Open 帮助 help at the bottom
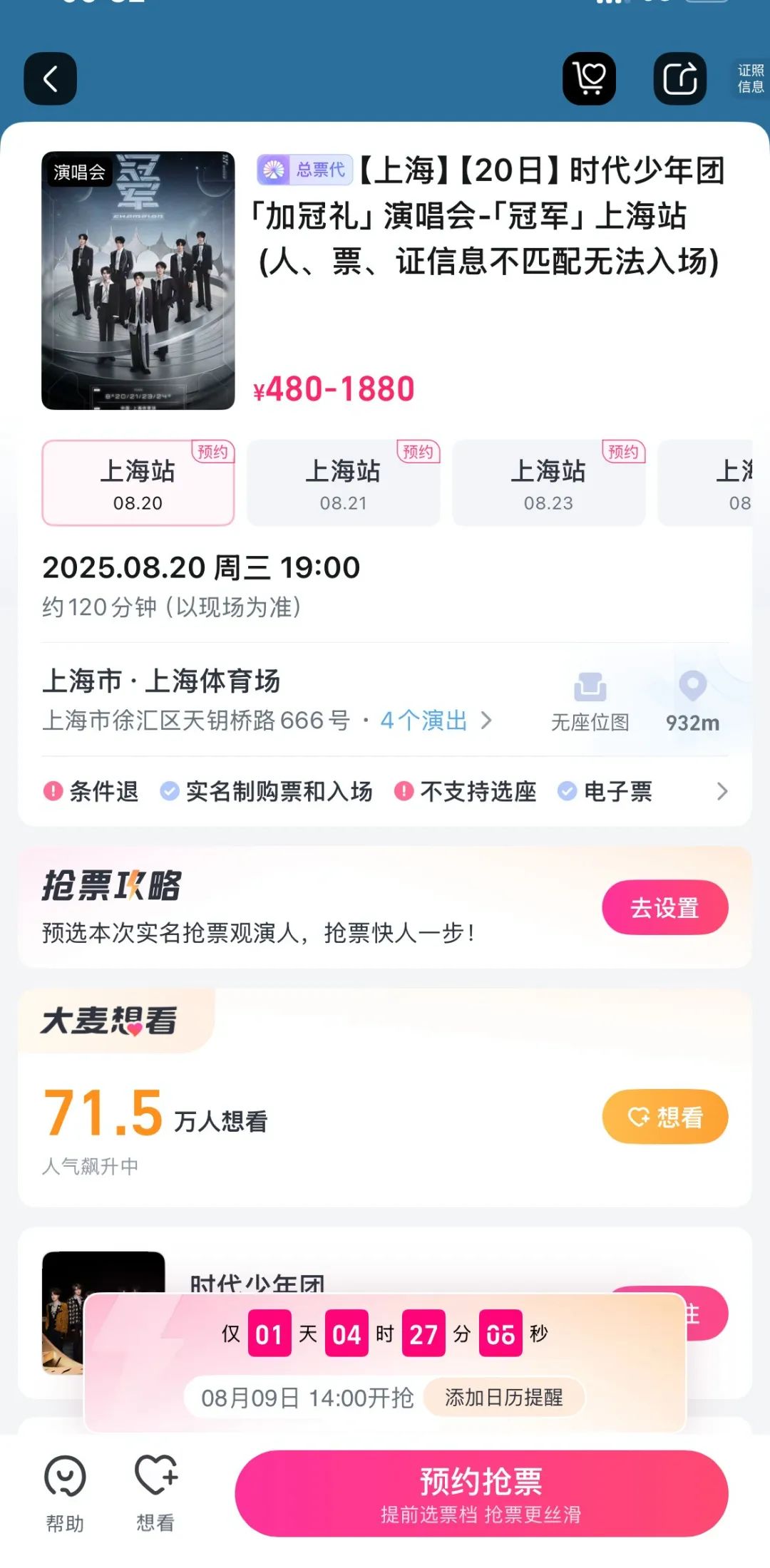 point(65,1492)
